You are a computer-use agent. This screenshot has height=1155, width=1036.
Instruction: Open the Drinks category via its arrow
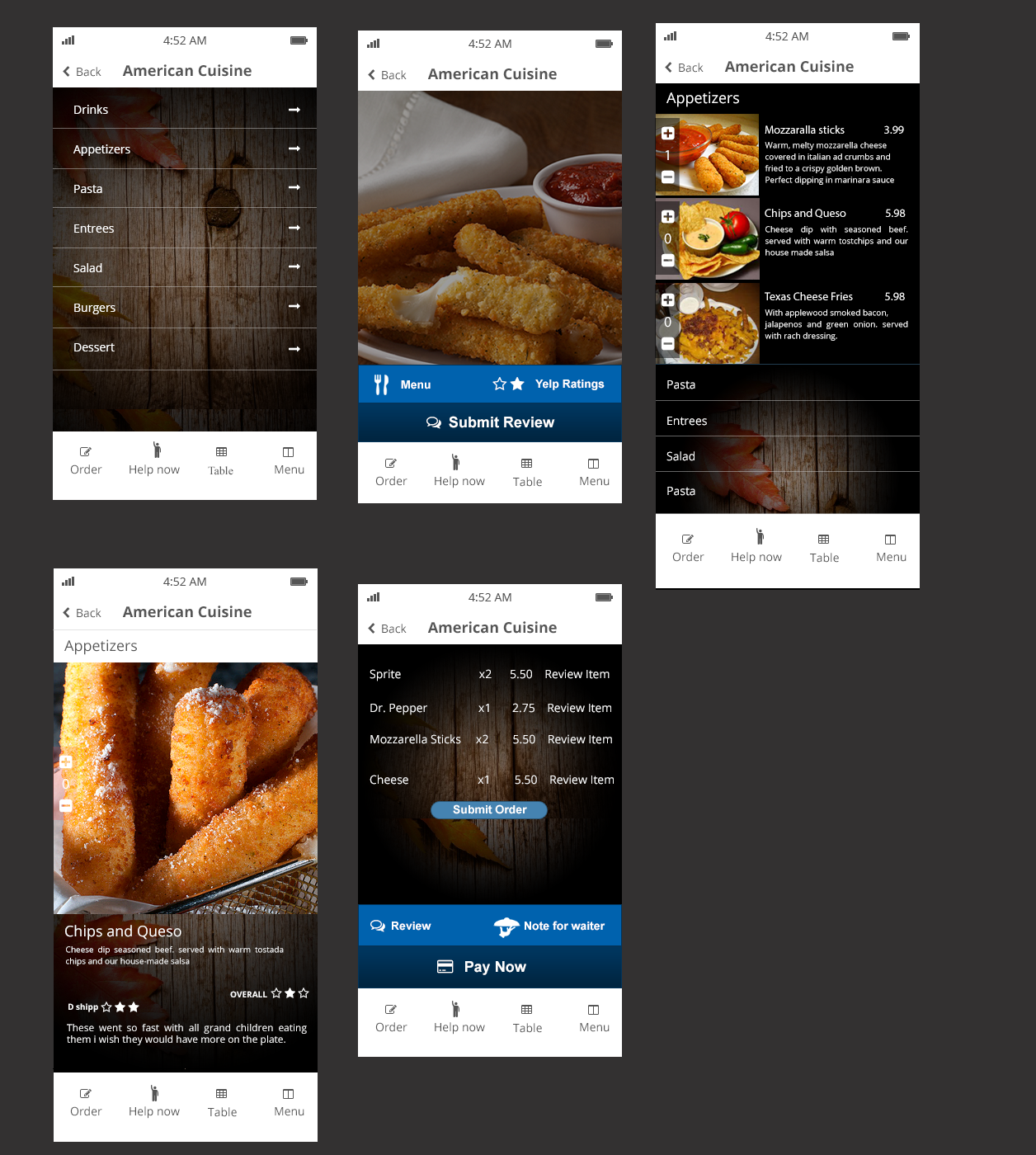click(x=294, y=110)
